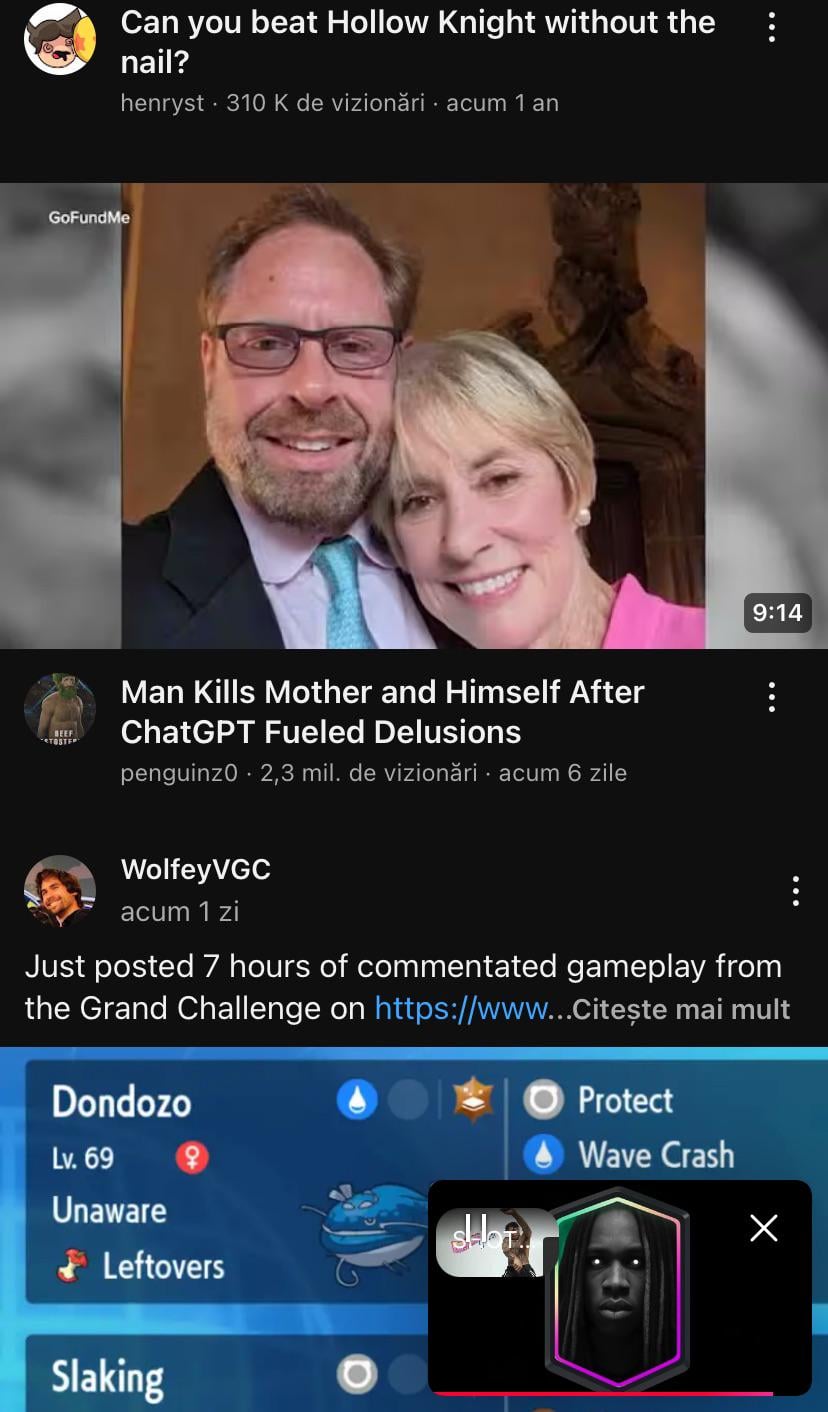Visit the penguinz0 channel avatar
828x1412 pixels.
coord(59,709)
